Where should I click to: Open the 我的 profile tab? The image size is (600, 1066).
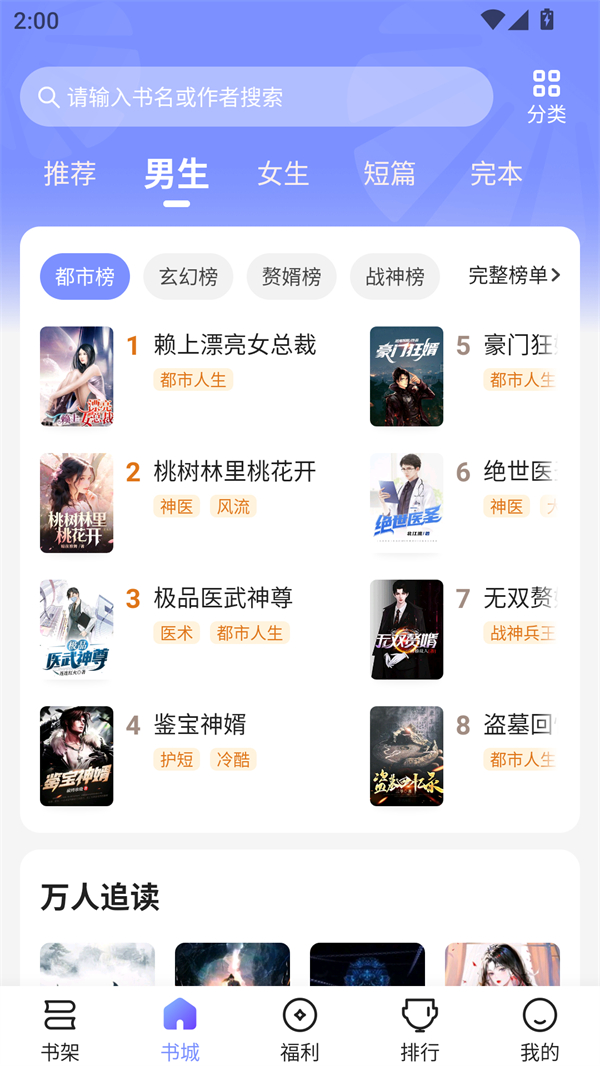click(x=540, y=1030)
